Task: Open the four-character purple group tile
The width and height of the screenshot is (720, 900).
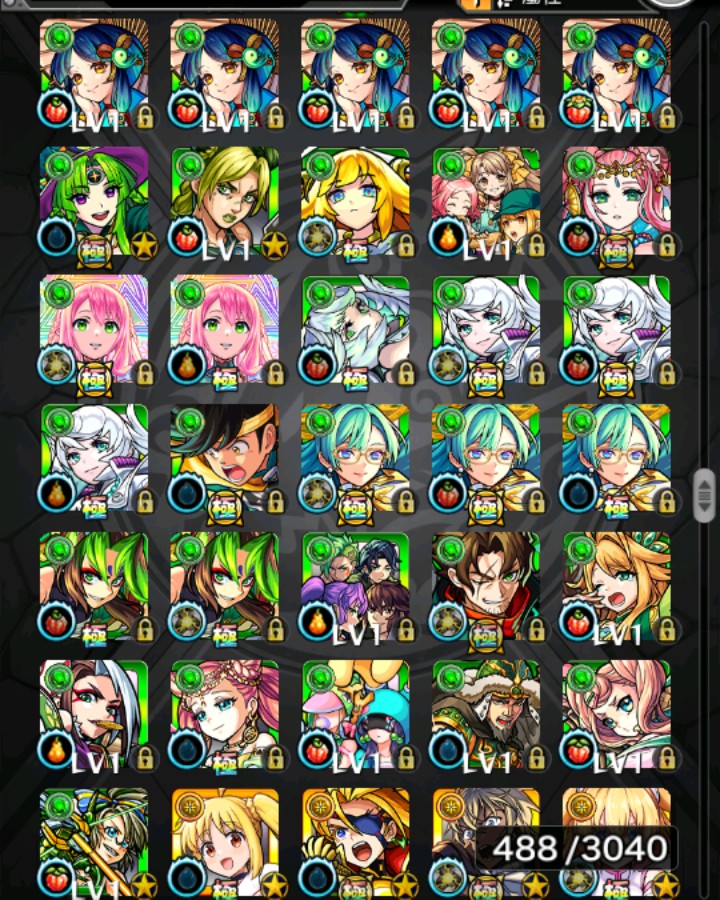Action: coord(355,585)
